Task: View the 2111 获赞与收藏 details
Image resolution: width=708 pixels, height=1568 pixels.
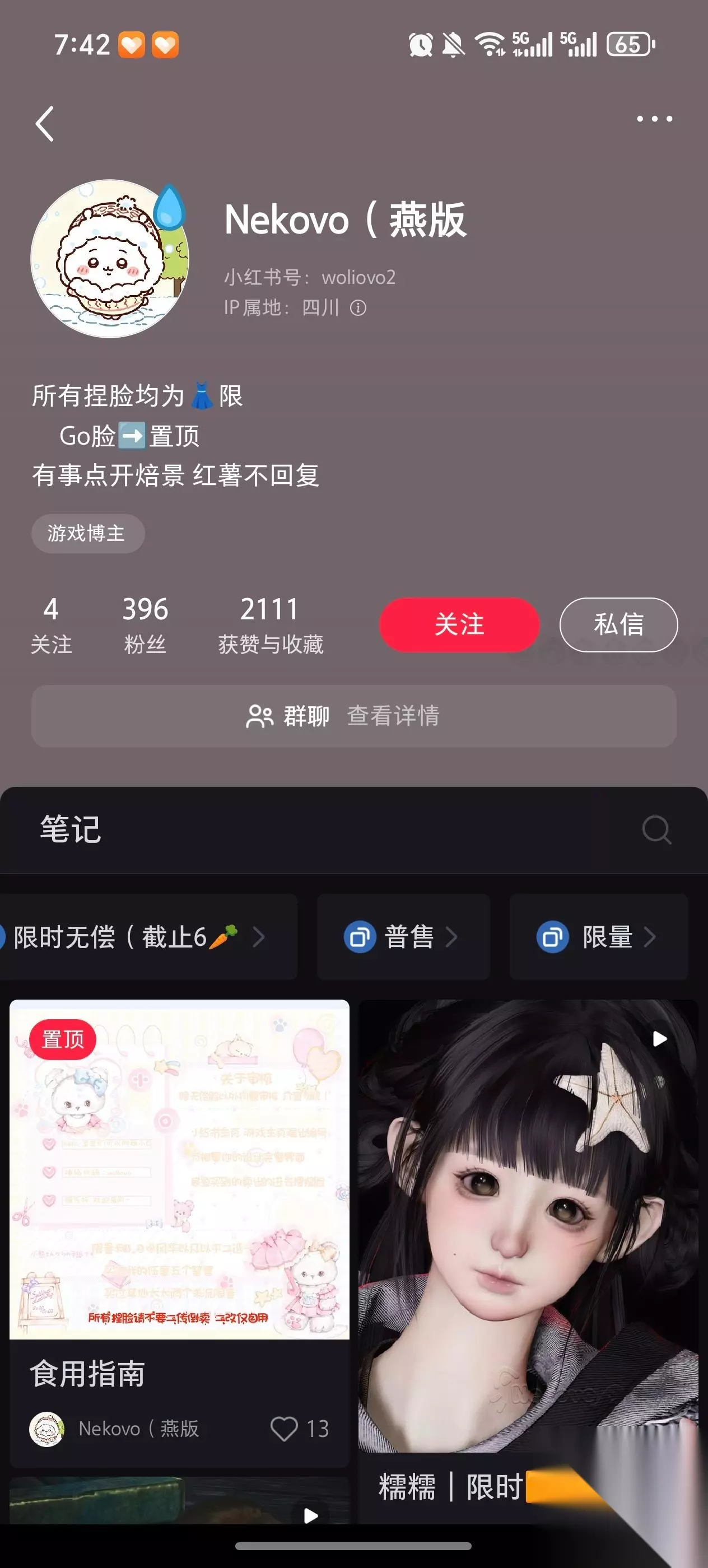Action: (271, 624)
